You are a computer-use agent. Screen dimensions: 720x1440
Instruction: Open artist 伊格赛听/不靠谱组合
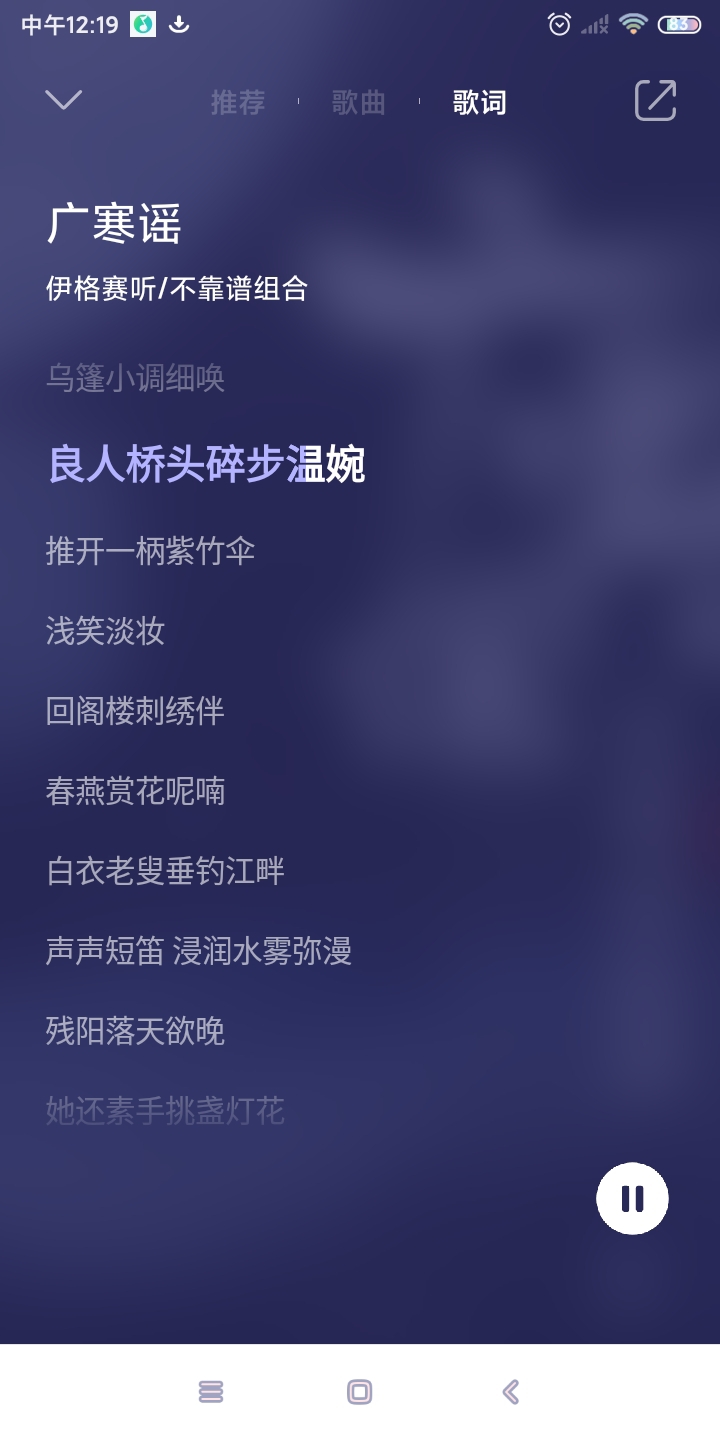[177, 289]
